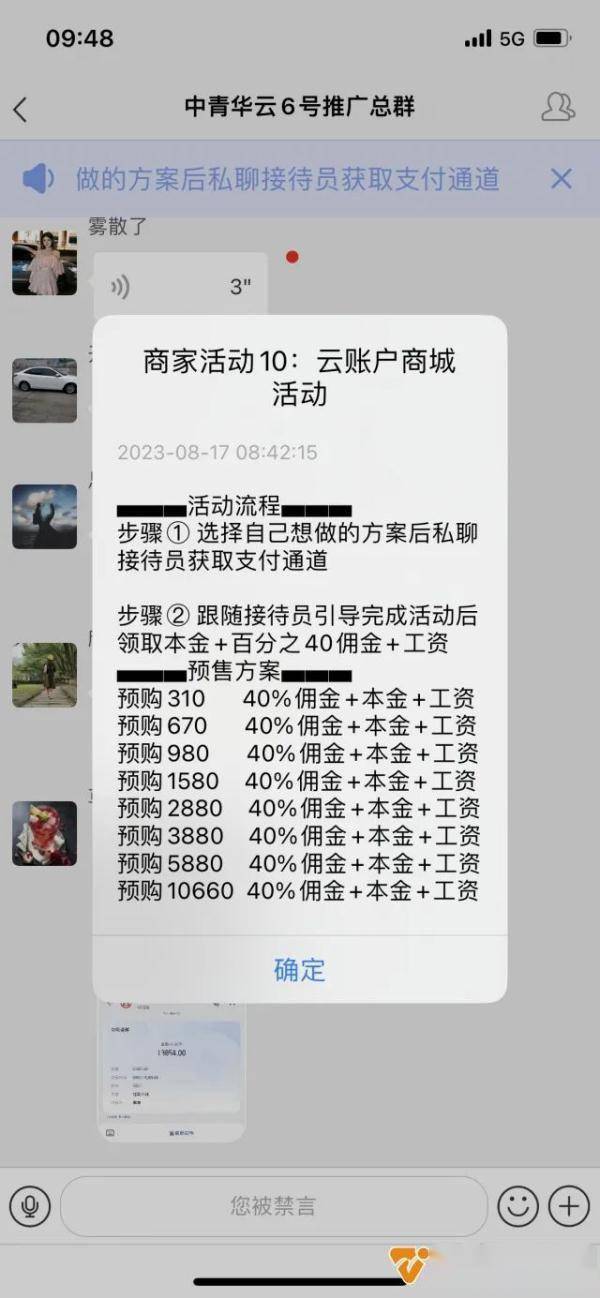Play the 3-second voice message
600x1298 pixels.
tap(180, 287)
